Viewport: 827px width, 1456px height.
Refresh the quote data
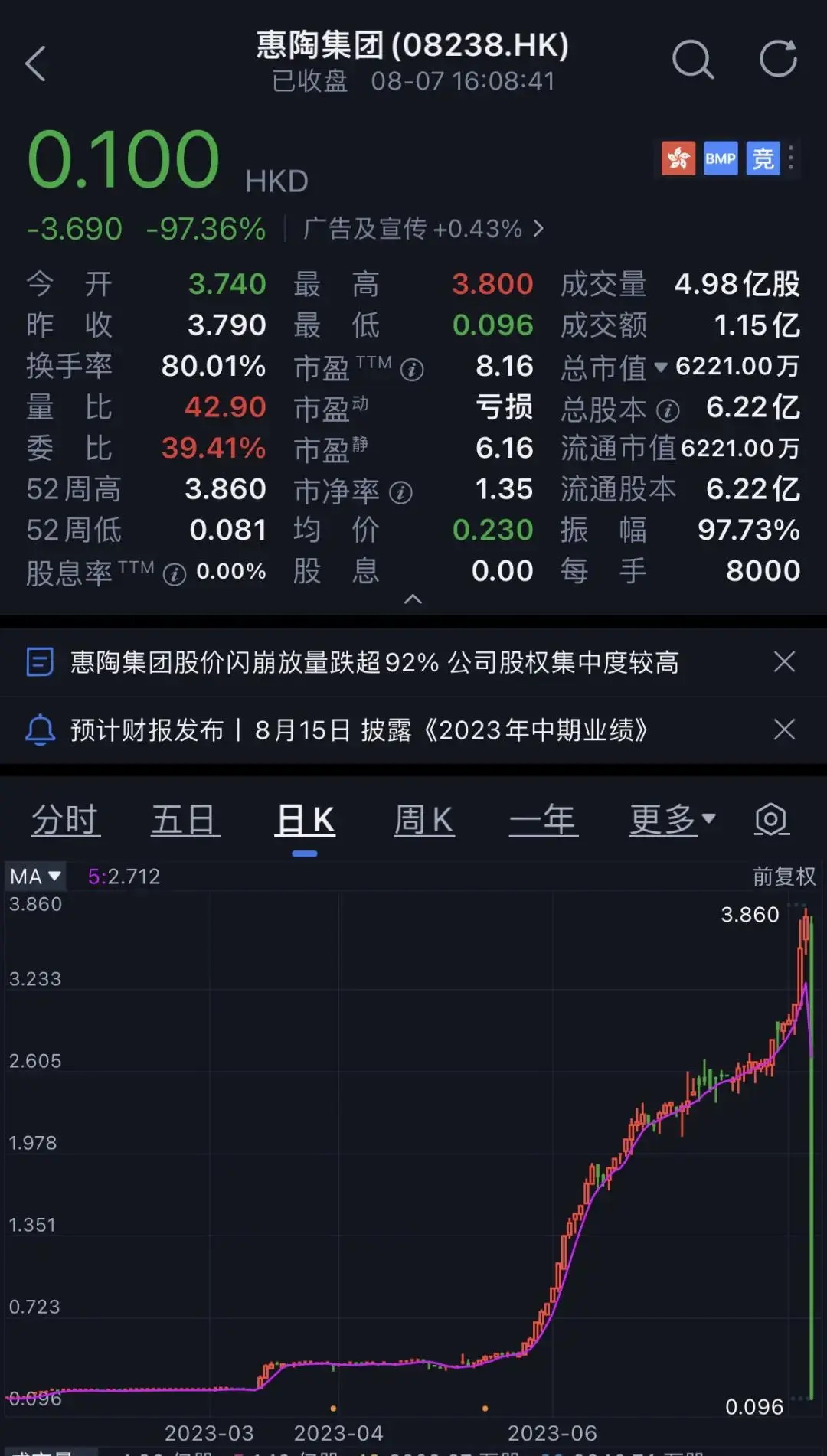click(778, 60)
